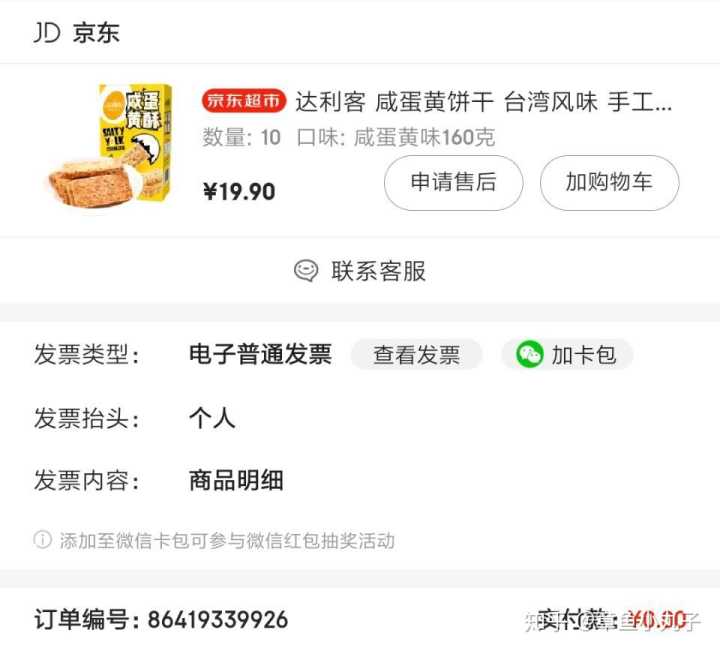Open the 达利客 咸蛋黄饼干 product
The height and width of the screenshot is (651, 720).
[x=483, y=102]
